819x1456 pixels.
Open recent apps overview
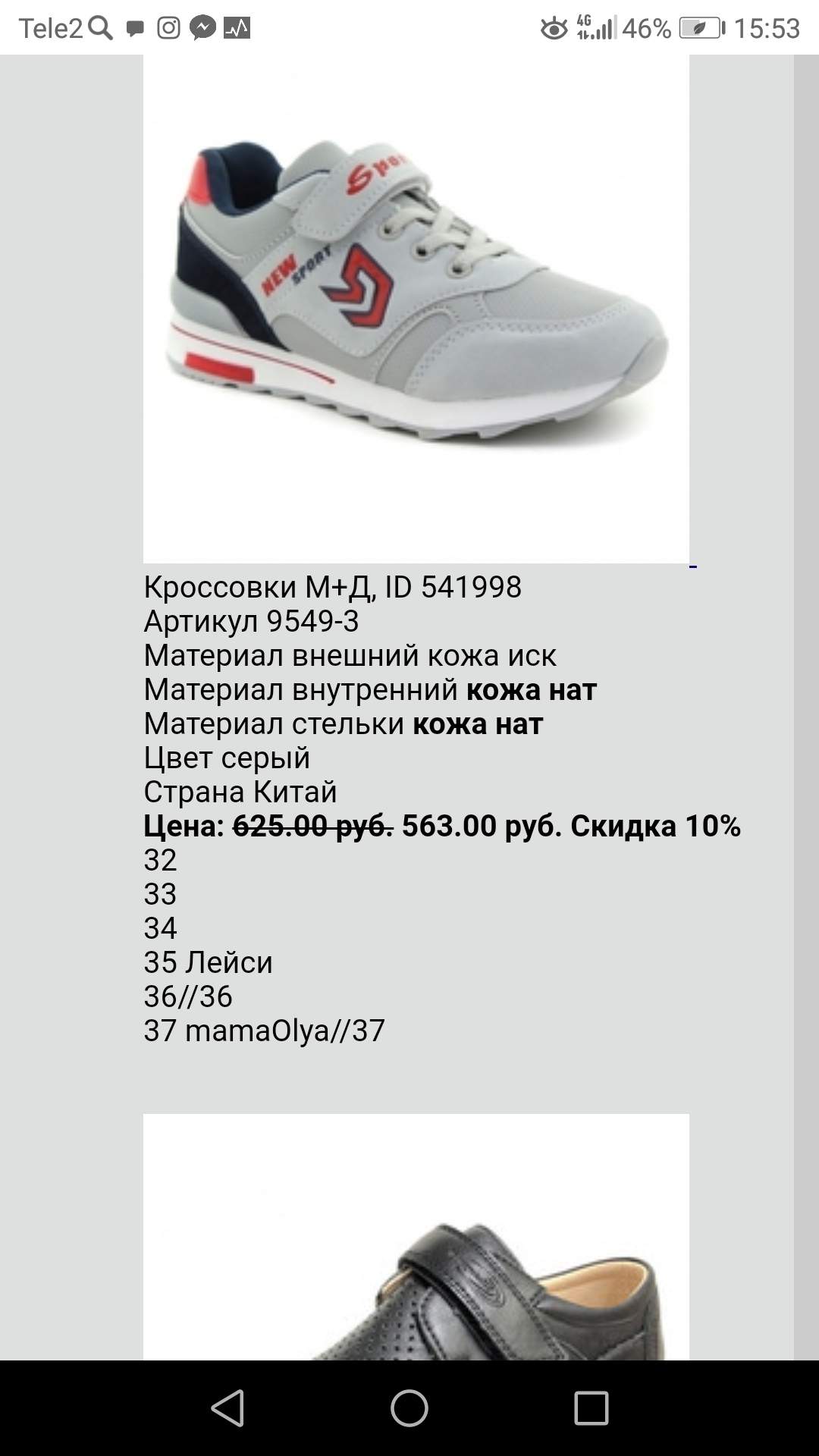pos(591,1408)
